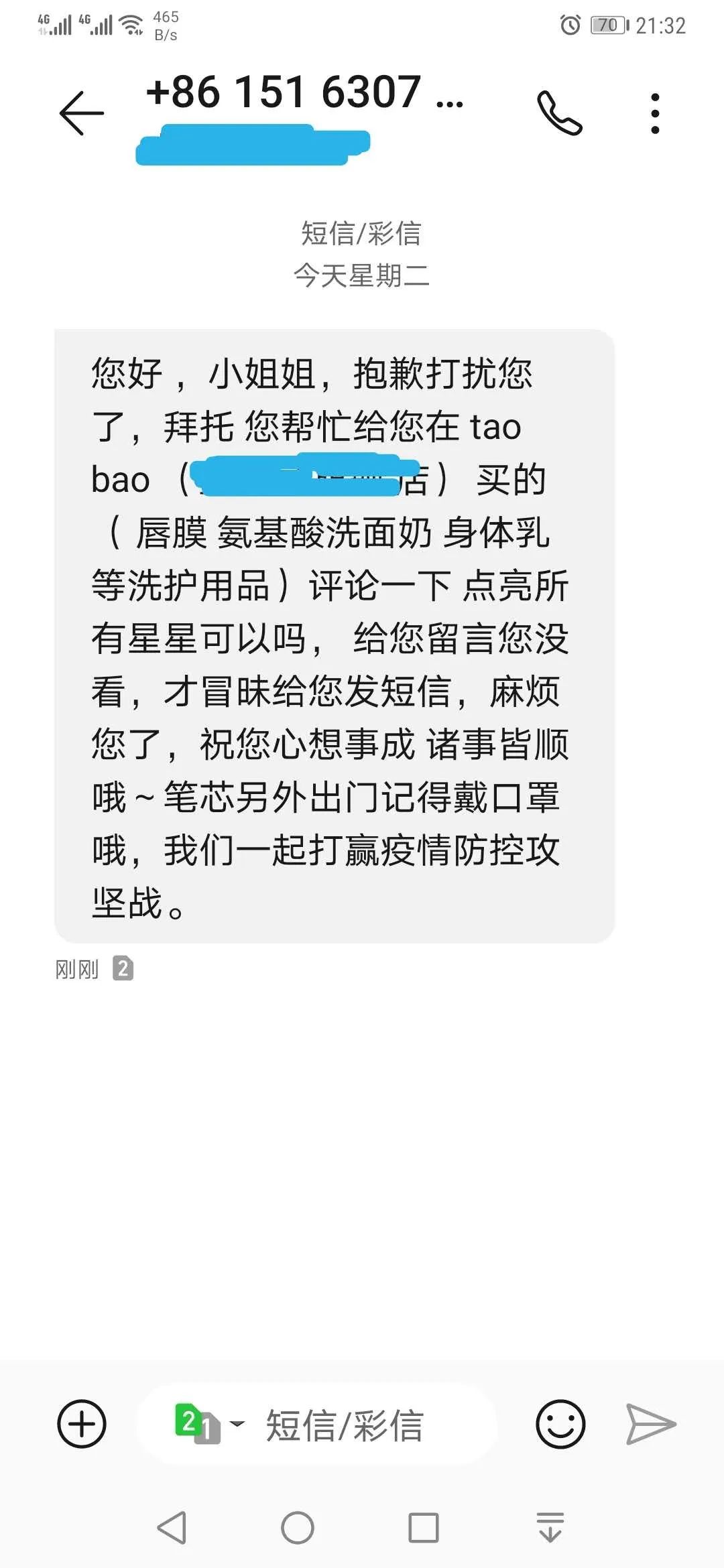Tap the alarm clock icon in status bar
The height and width of the screenshot is (1568, 724).
pos(570,23)
